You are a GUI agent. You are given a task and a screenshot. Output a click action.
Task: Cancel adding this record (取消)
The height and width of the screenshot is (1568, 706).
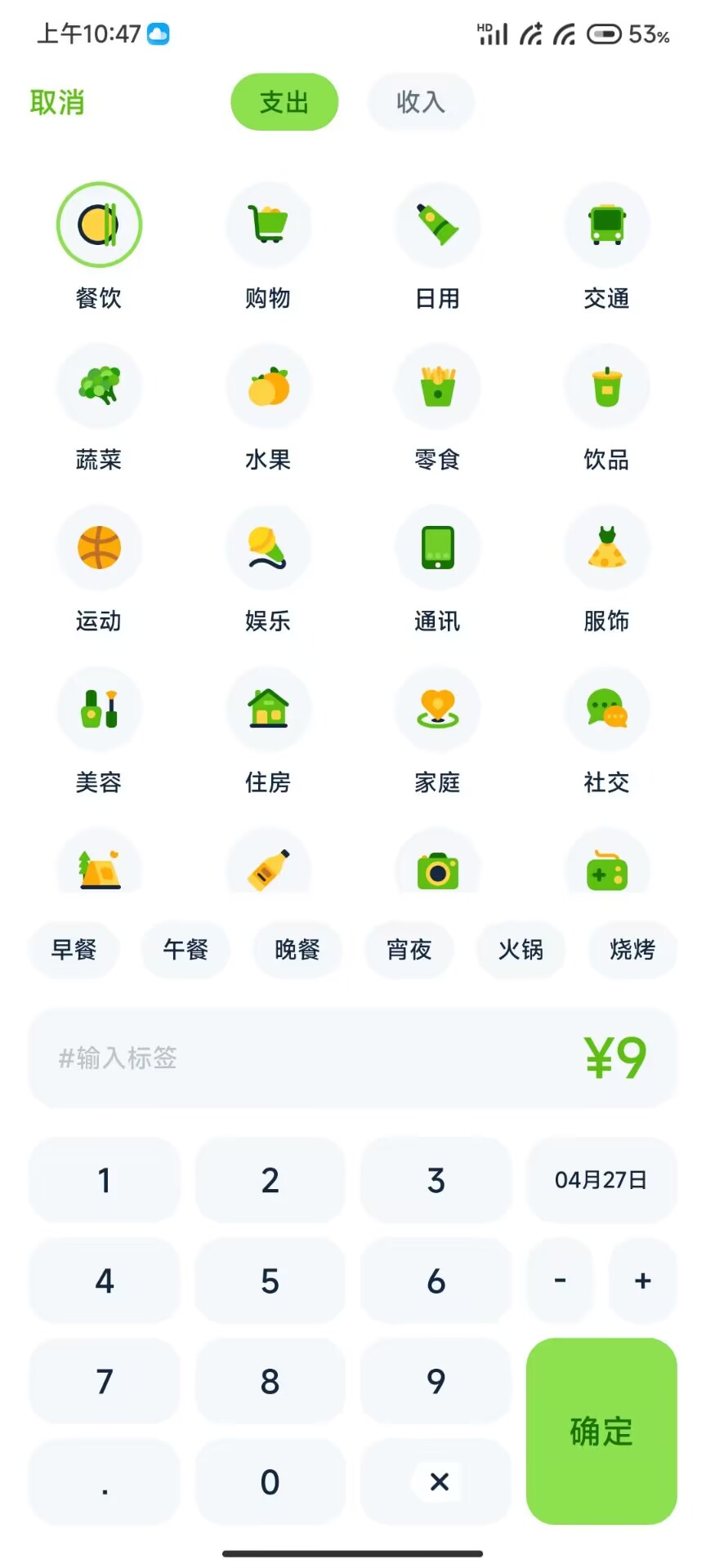click(57, 103)
